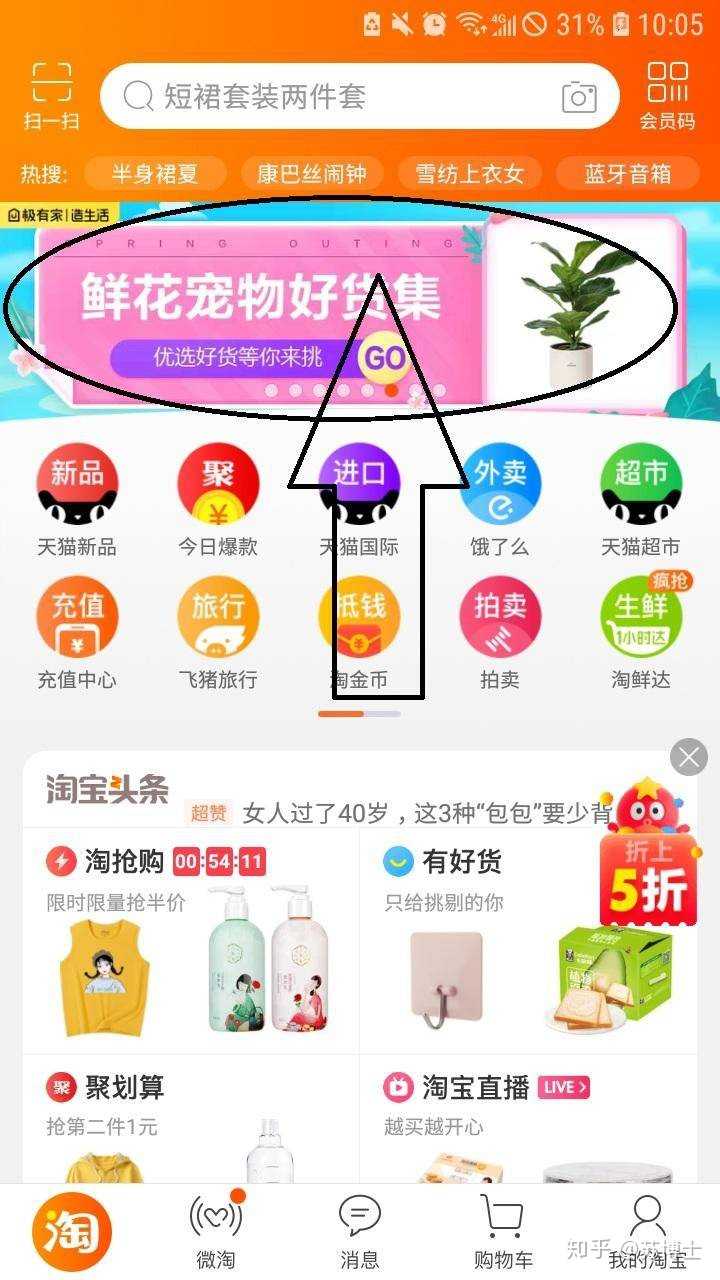Switch to the 购物车 tab
Viewport: 720px width, 1280px height.
coord(503,1230)
